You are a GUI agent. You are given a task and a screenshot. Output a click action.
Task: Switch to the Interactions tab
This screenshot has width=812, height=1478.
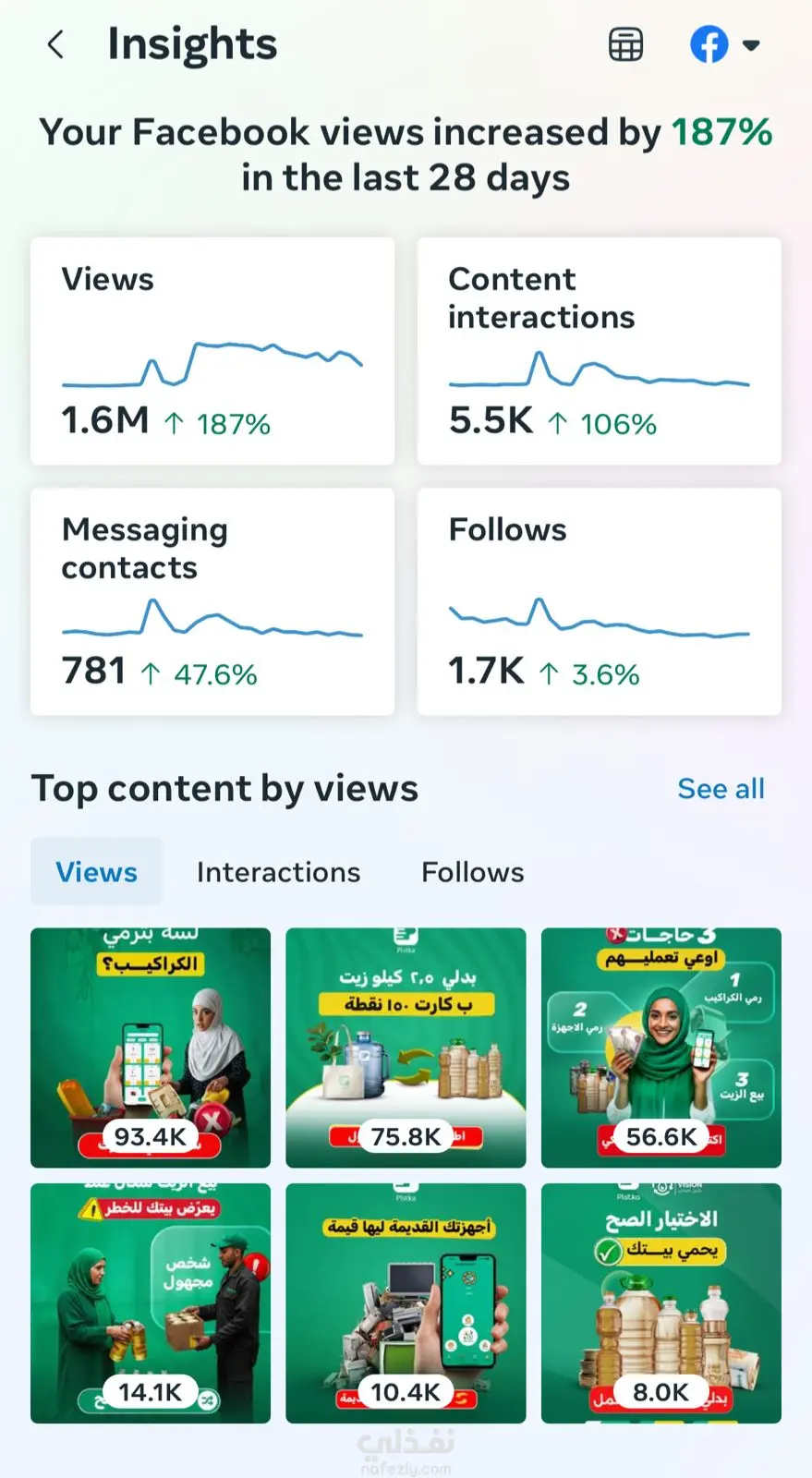point(278,872)
